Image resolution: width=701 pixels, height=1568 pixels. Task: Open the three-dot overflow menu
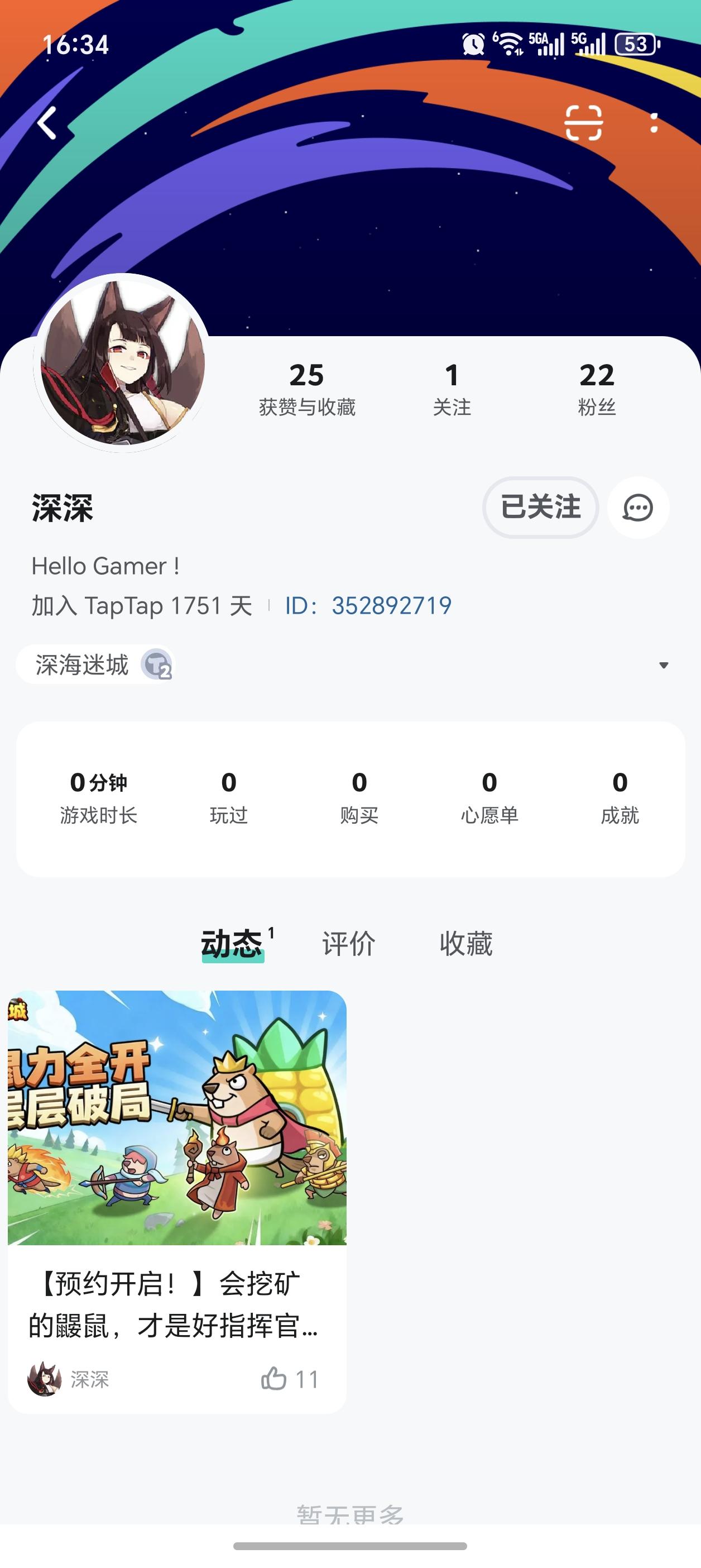pos(654,123)
